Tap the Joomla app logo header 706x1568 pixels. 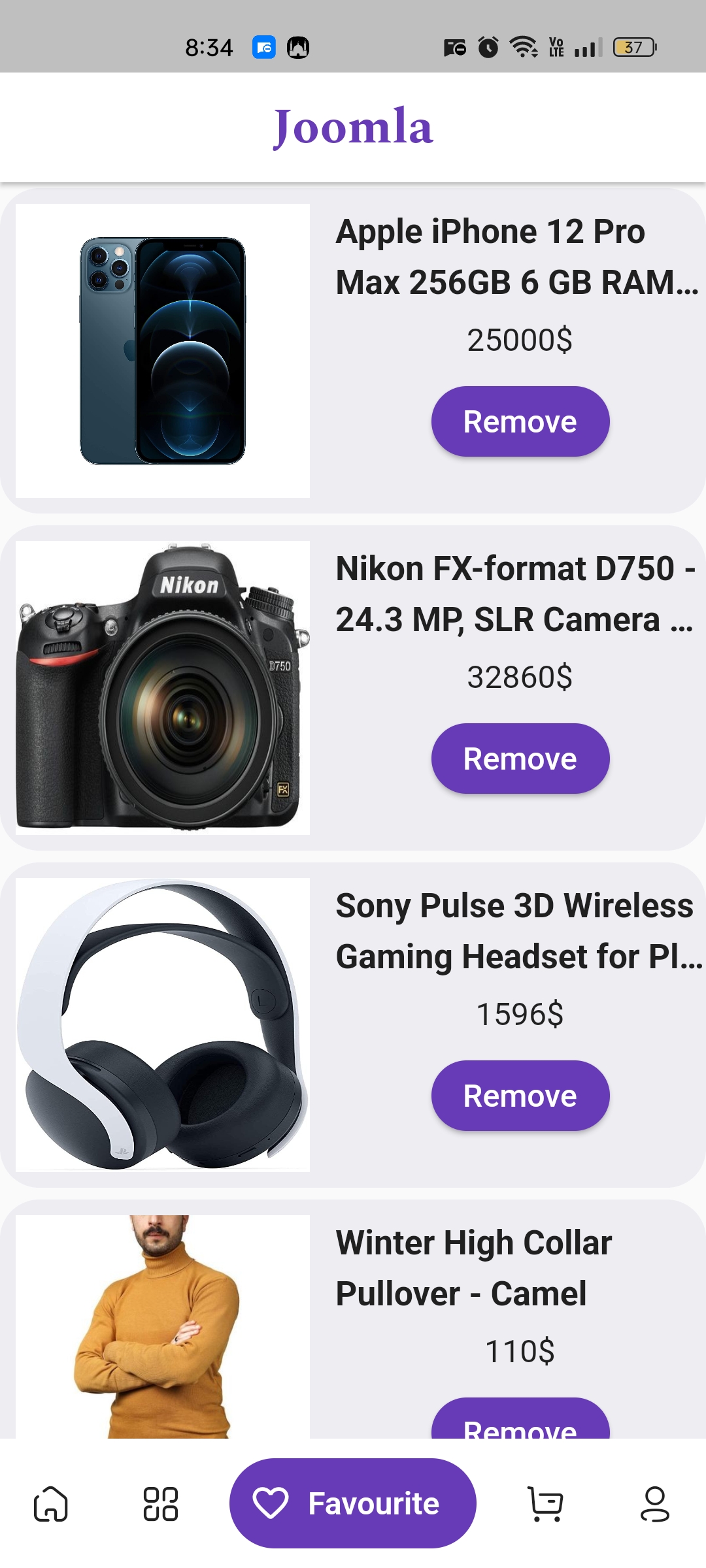tap(353, 125)
